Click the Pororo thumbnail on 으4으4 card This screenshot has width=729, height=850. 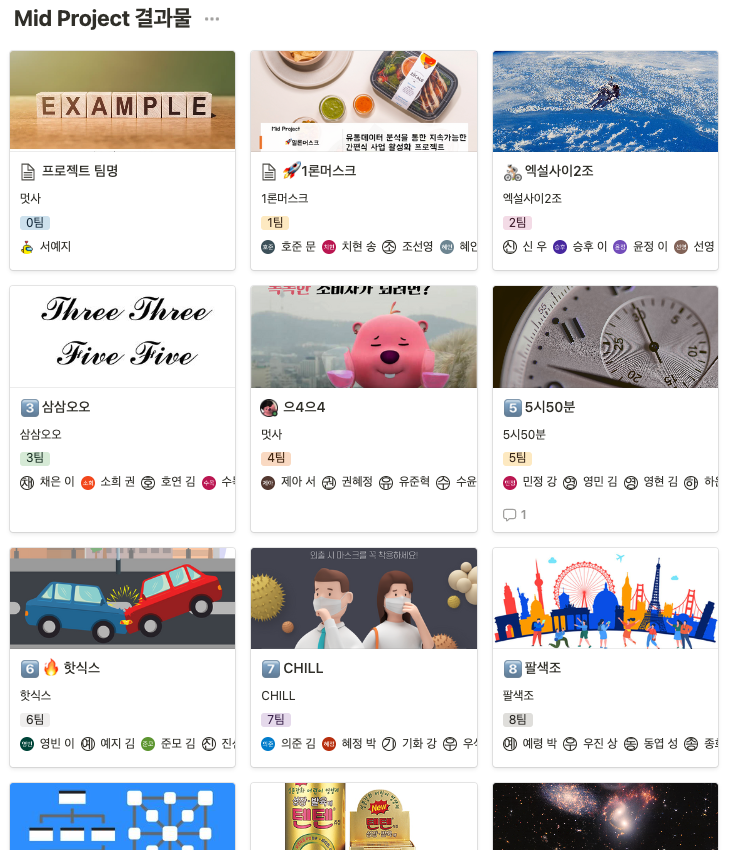point(364,336)
